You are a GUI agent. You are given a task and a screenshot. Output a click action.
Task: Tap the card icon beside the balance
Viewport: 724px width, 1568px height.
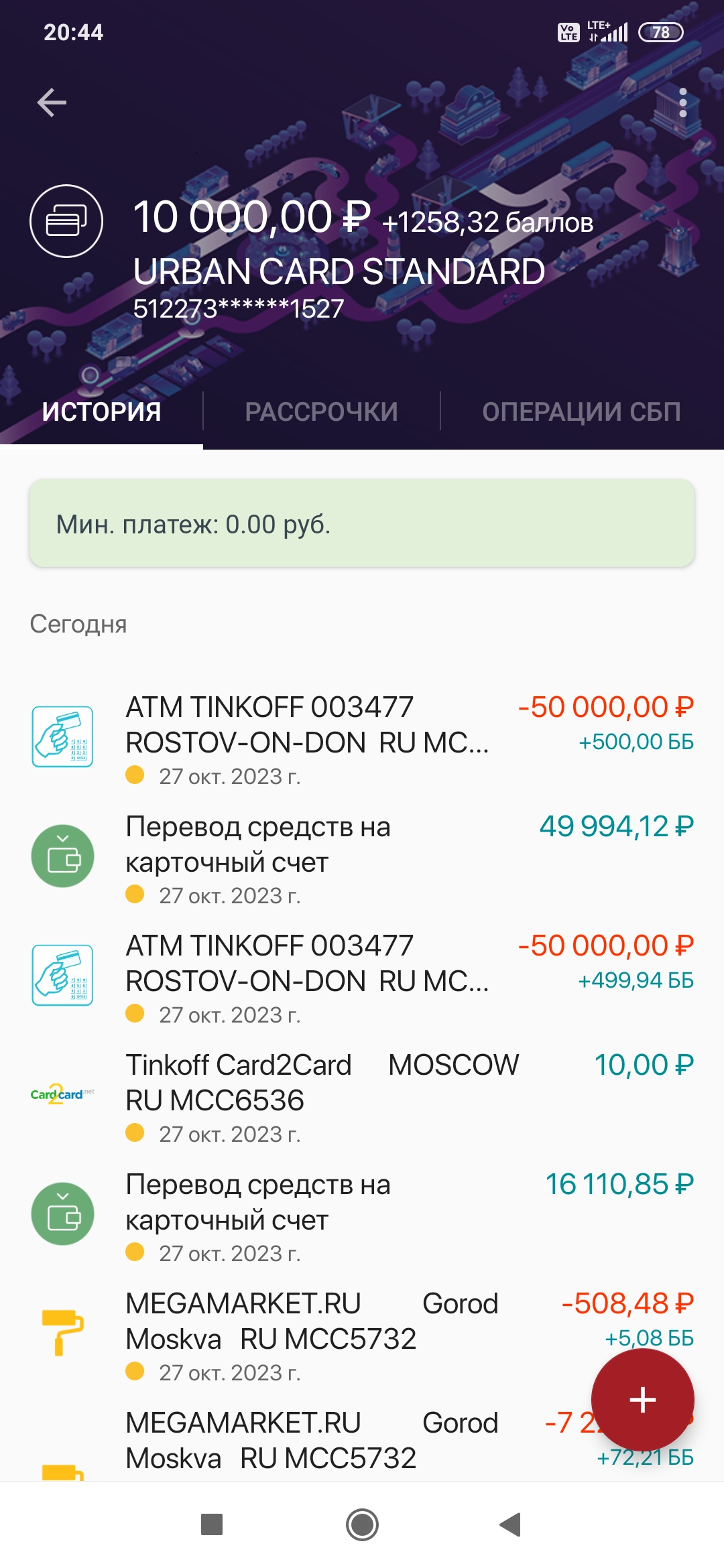click(66, 221)
